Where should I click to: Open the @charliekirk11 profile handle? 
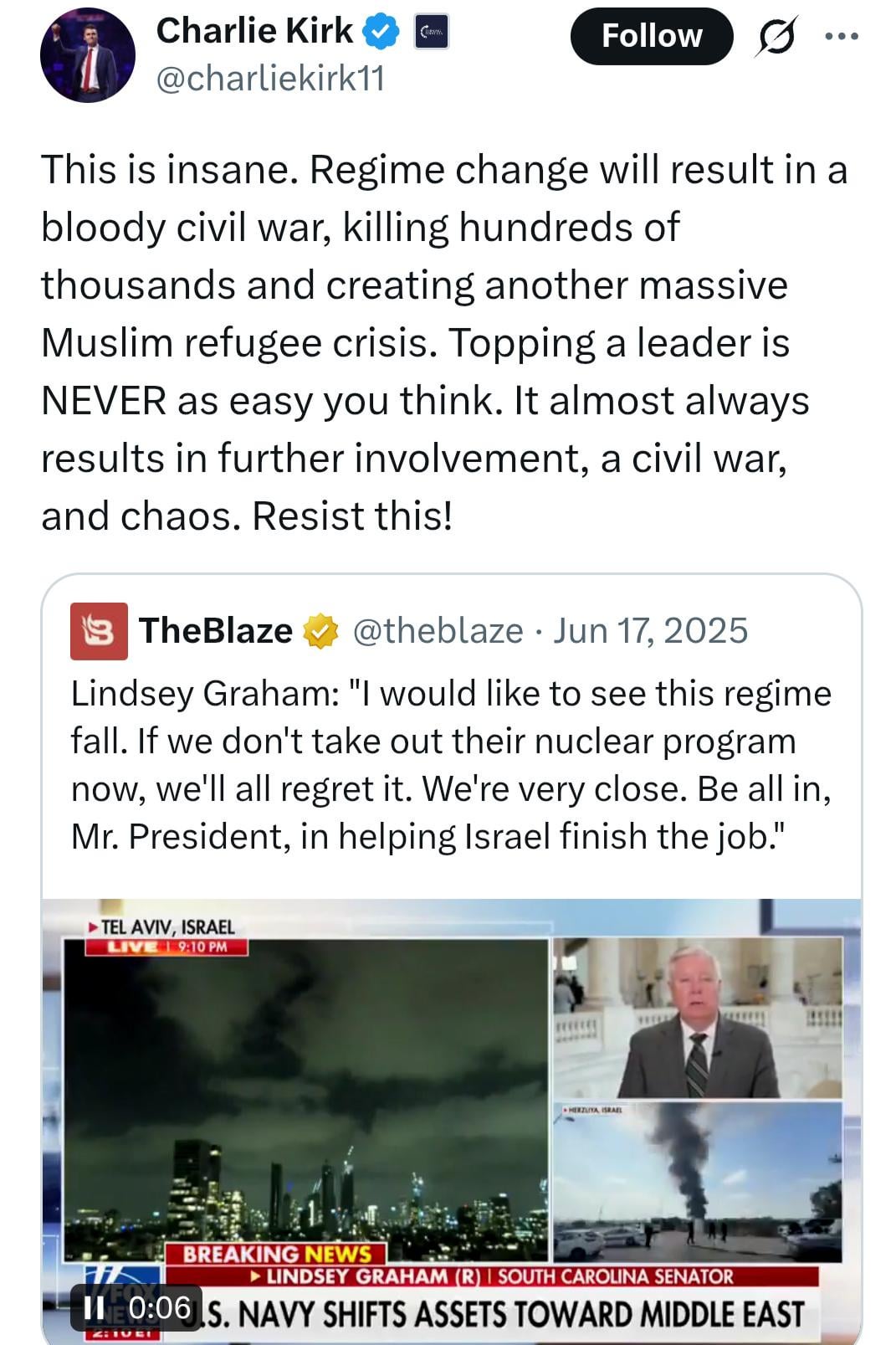[x=270, y=79]
